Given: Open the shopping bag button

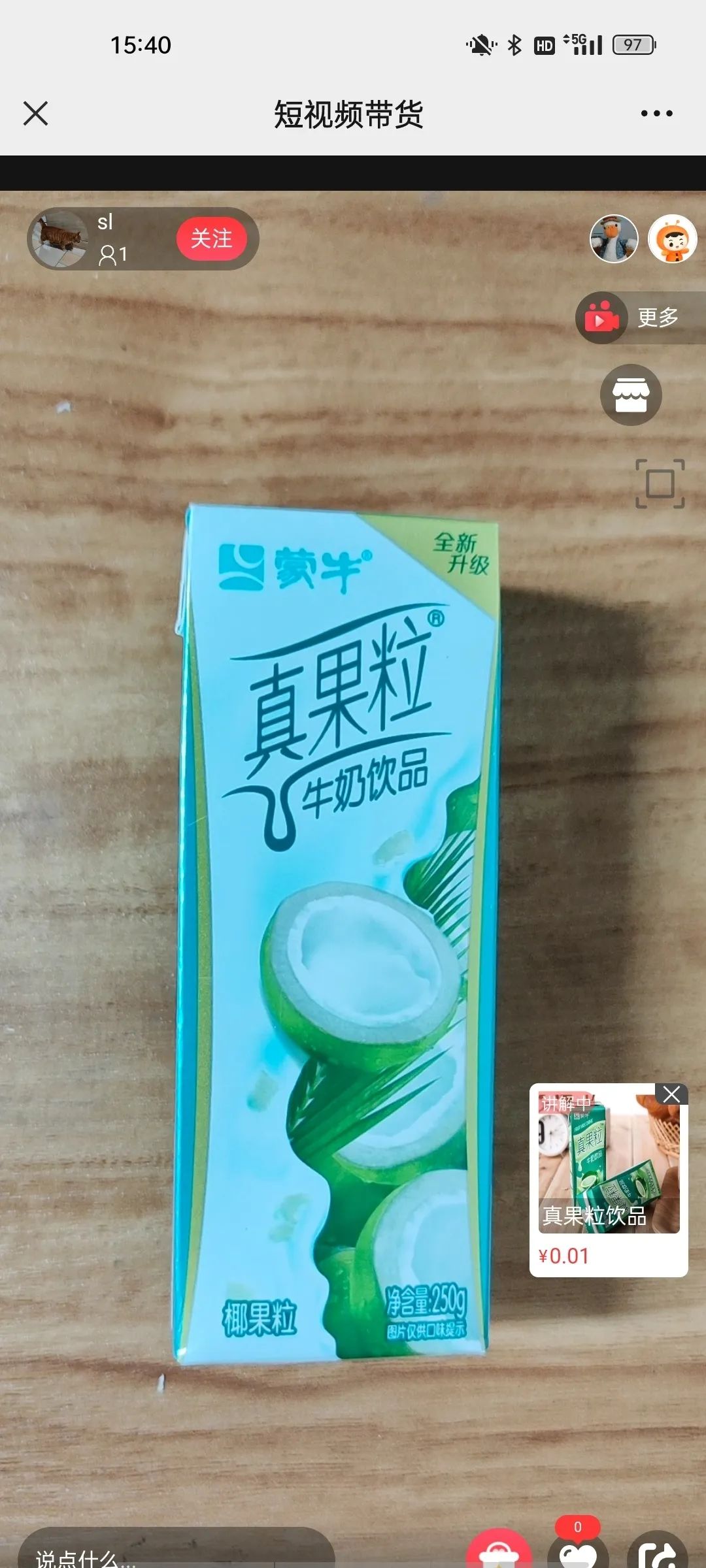Looking at the screenshot, I should [x=499, y=1554].
